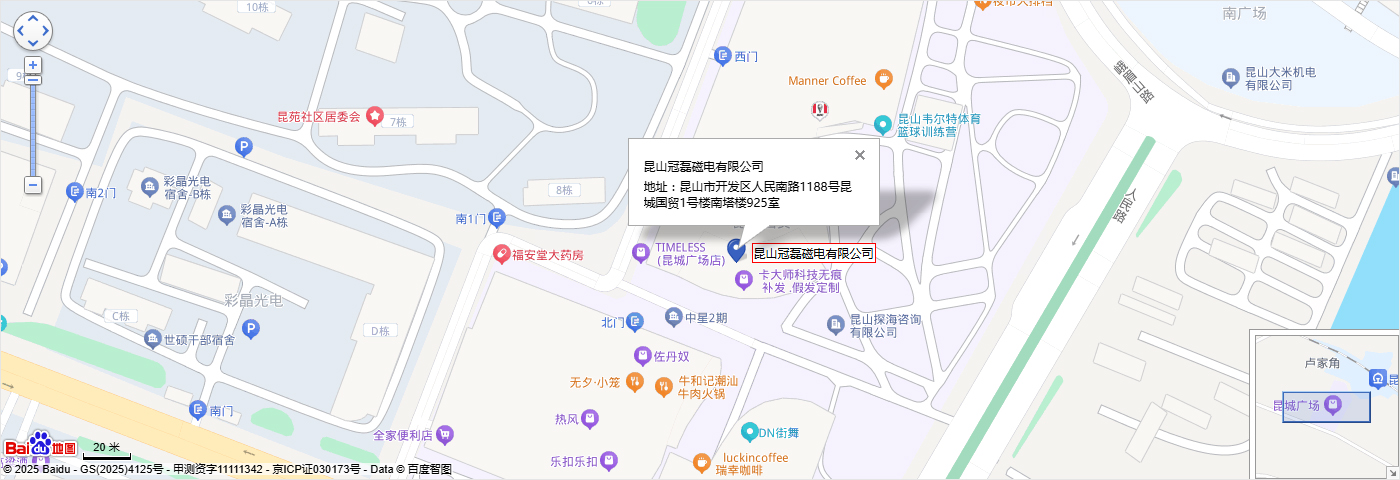Tap the 牛和记潮汕牛肉火锅 restaurant marker
Image resolution: width=1400 pixels, height=480 pixels.
click(663, 386)
